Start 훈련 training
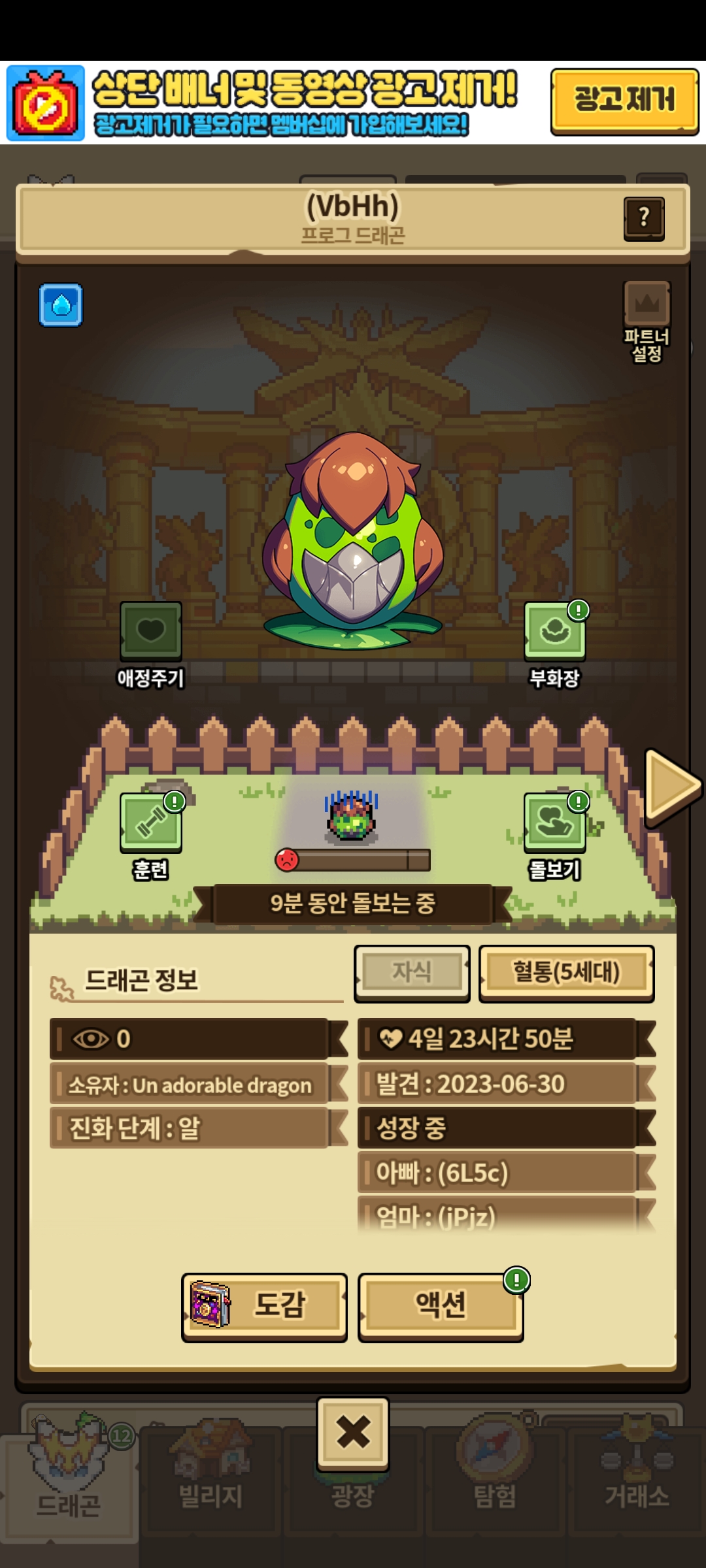This screenshot has width=706, height=1568. (x=150, y=823)
